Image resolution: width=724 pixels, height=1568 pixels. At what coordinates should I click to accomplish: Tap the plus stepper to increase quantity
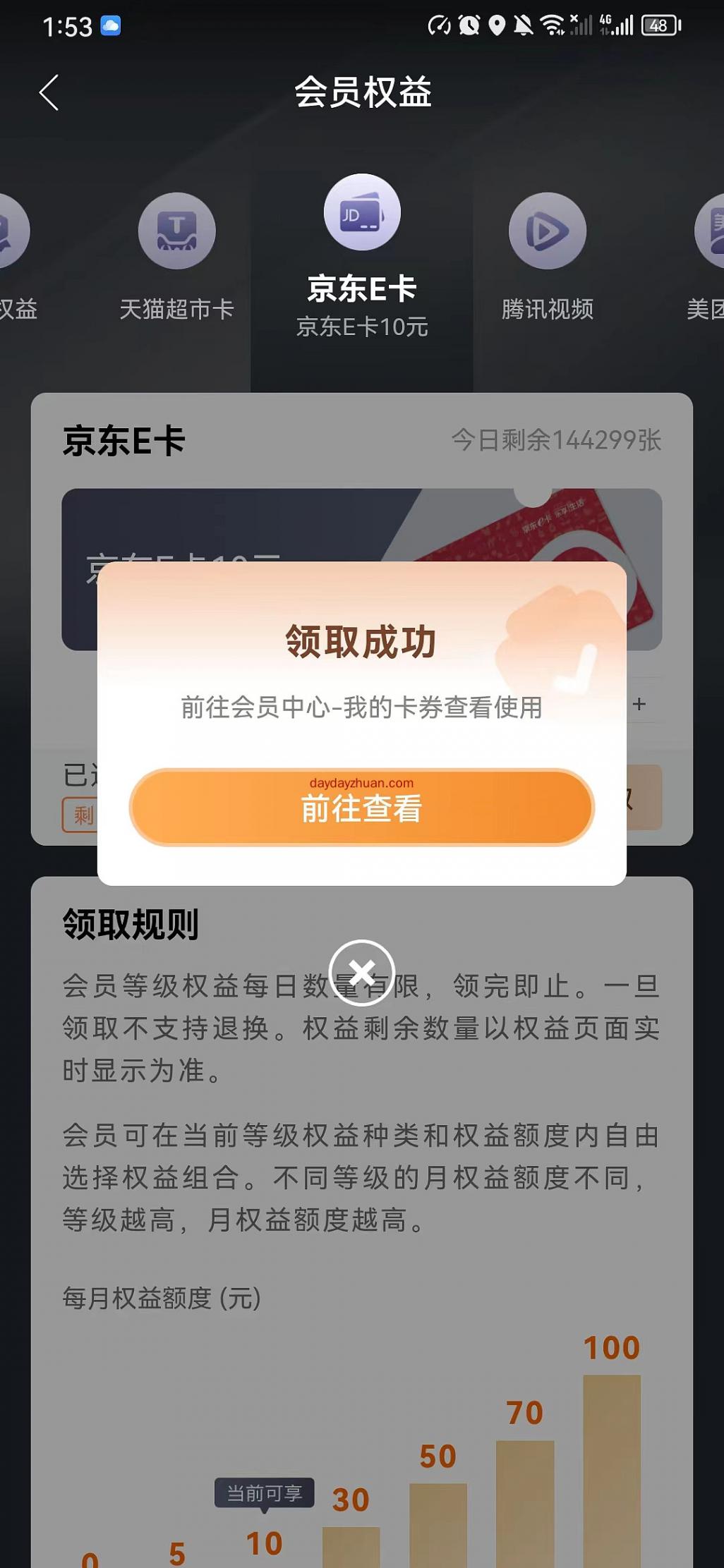pyautogui.click(x=639, y=703)
